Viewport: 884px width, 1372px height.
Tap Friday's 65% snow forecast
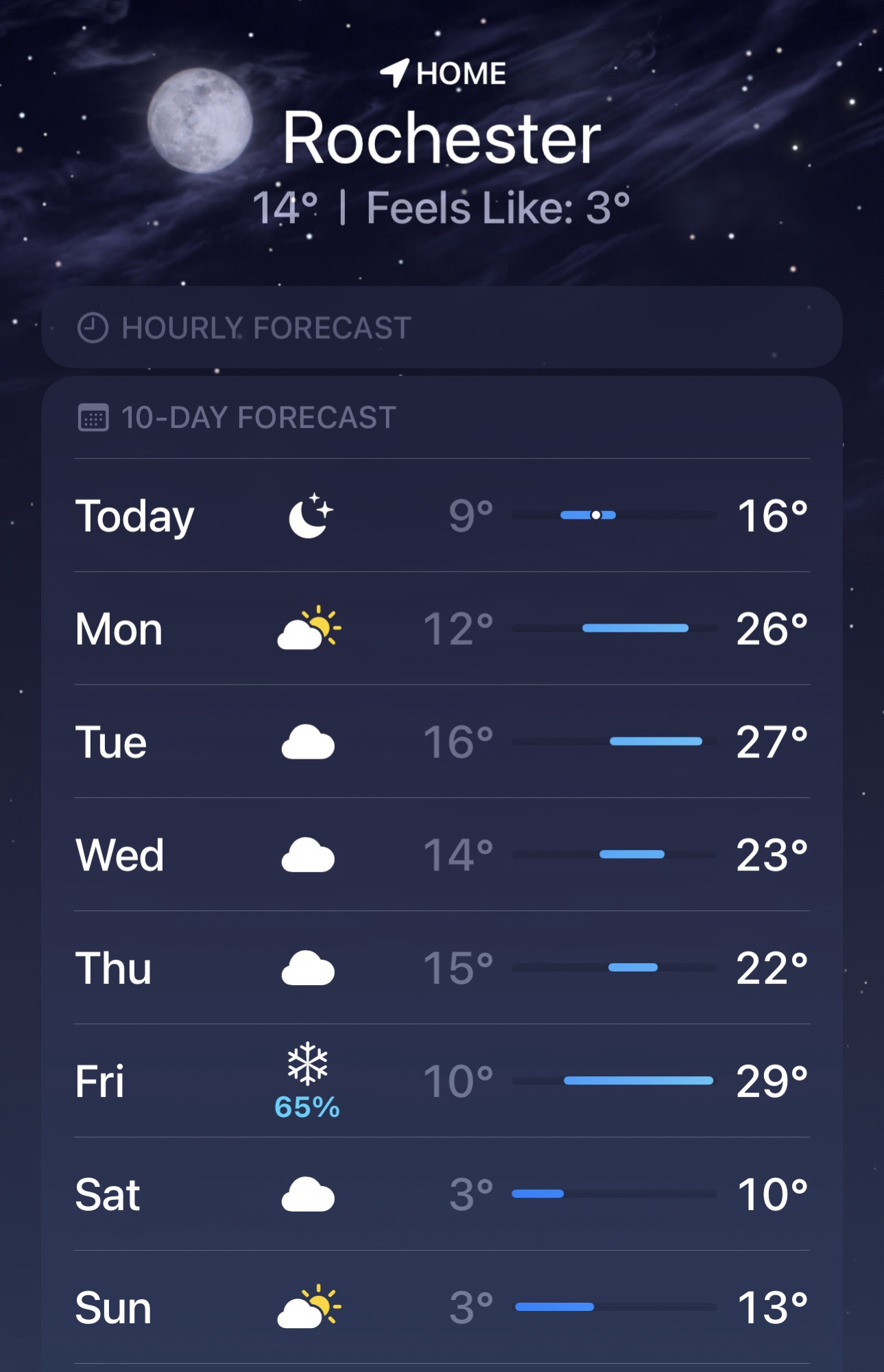click(x=307, y=1081)
